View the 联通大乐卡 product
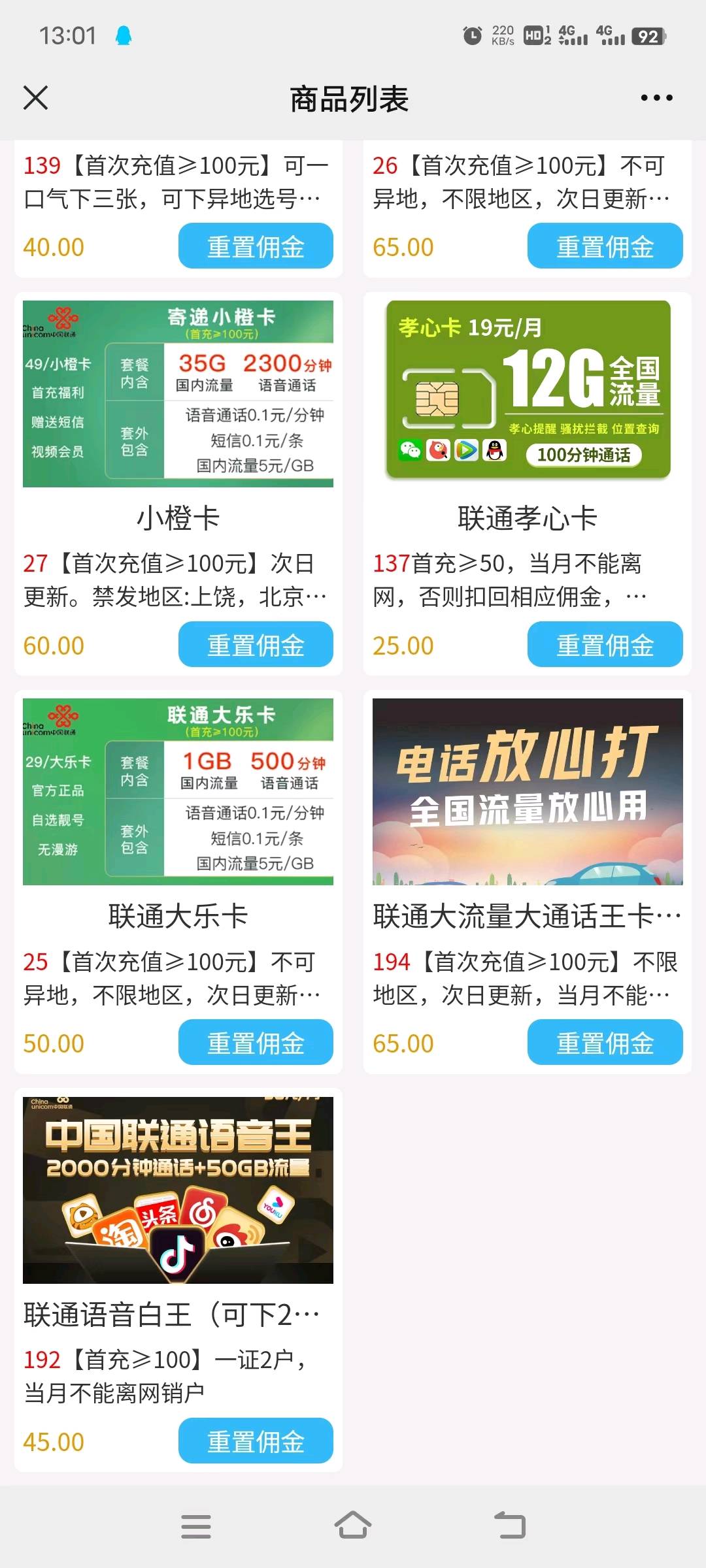This screenshot has width=706, height=1568. point(178,792)
